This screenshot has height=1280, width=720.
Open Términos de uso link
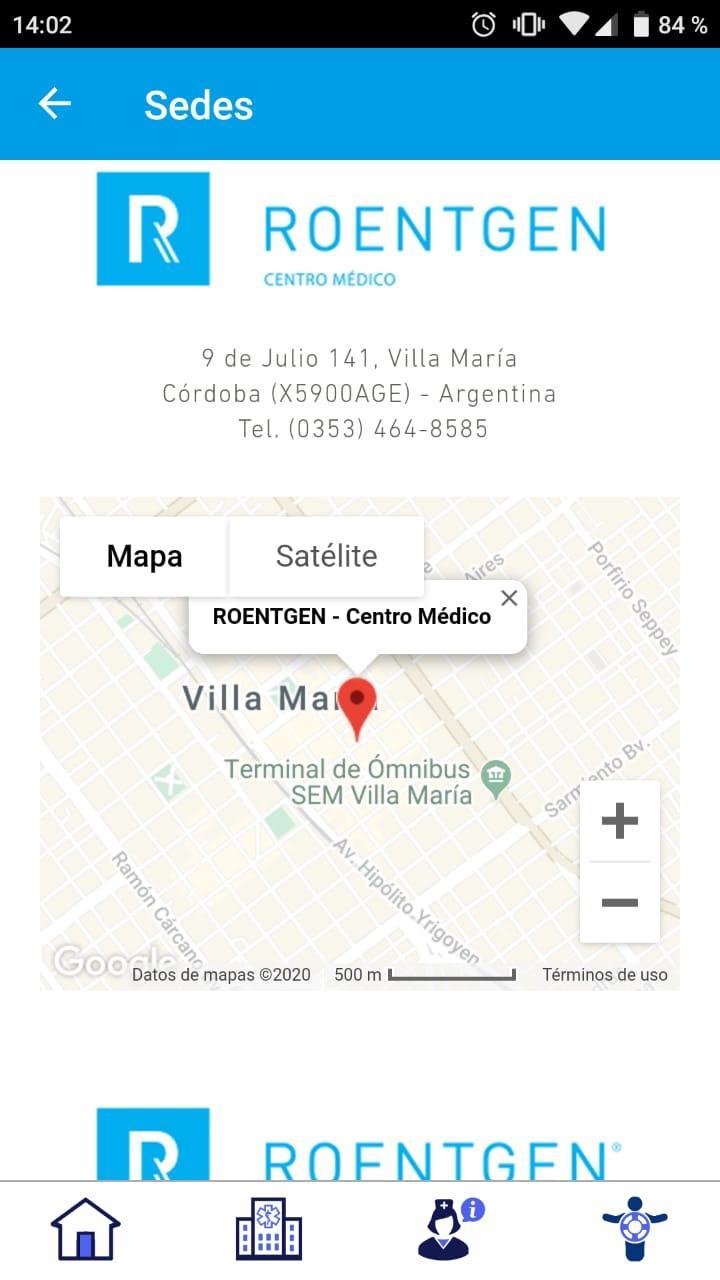pyautogui.click(x=605, y=975)
